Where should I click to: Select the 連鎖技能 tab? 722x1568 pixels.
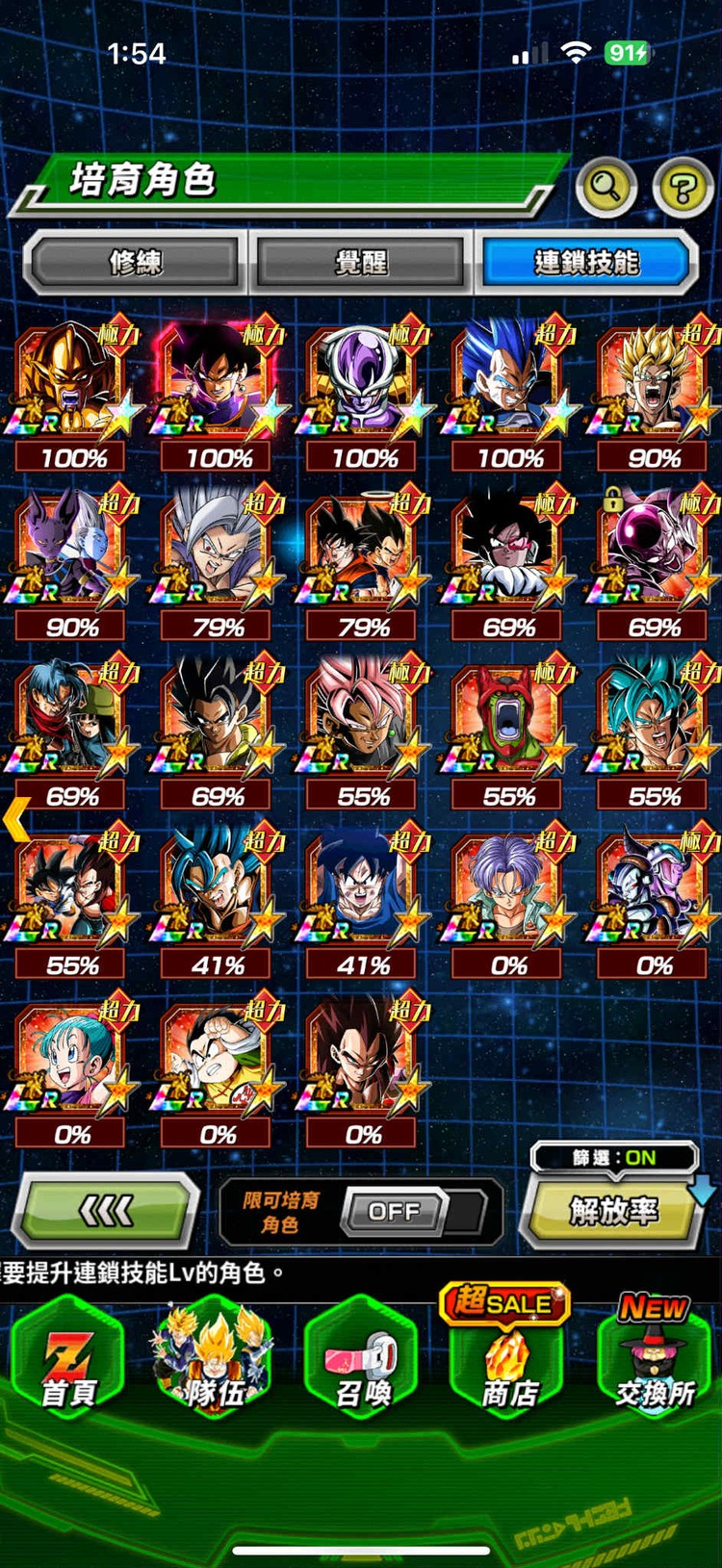pyautogui.click(x=586, y=262)
